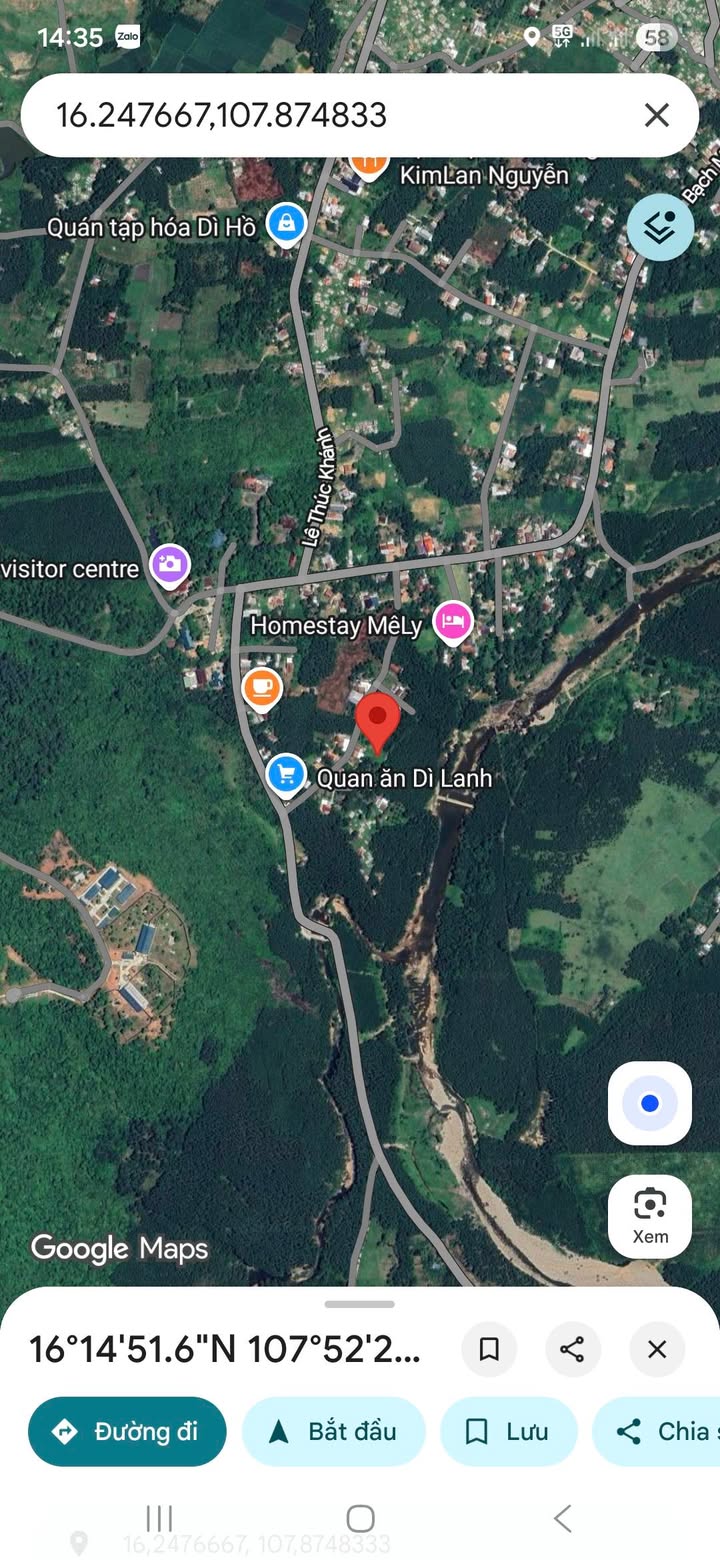
Task: Open recent apps from navigation bar
Action: [159, 1518]
